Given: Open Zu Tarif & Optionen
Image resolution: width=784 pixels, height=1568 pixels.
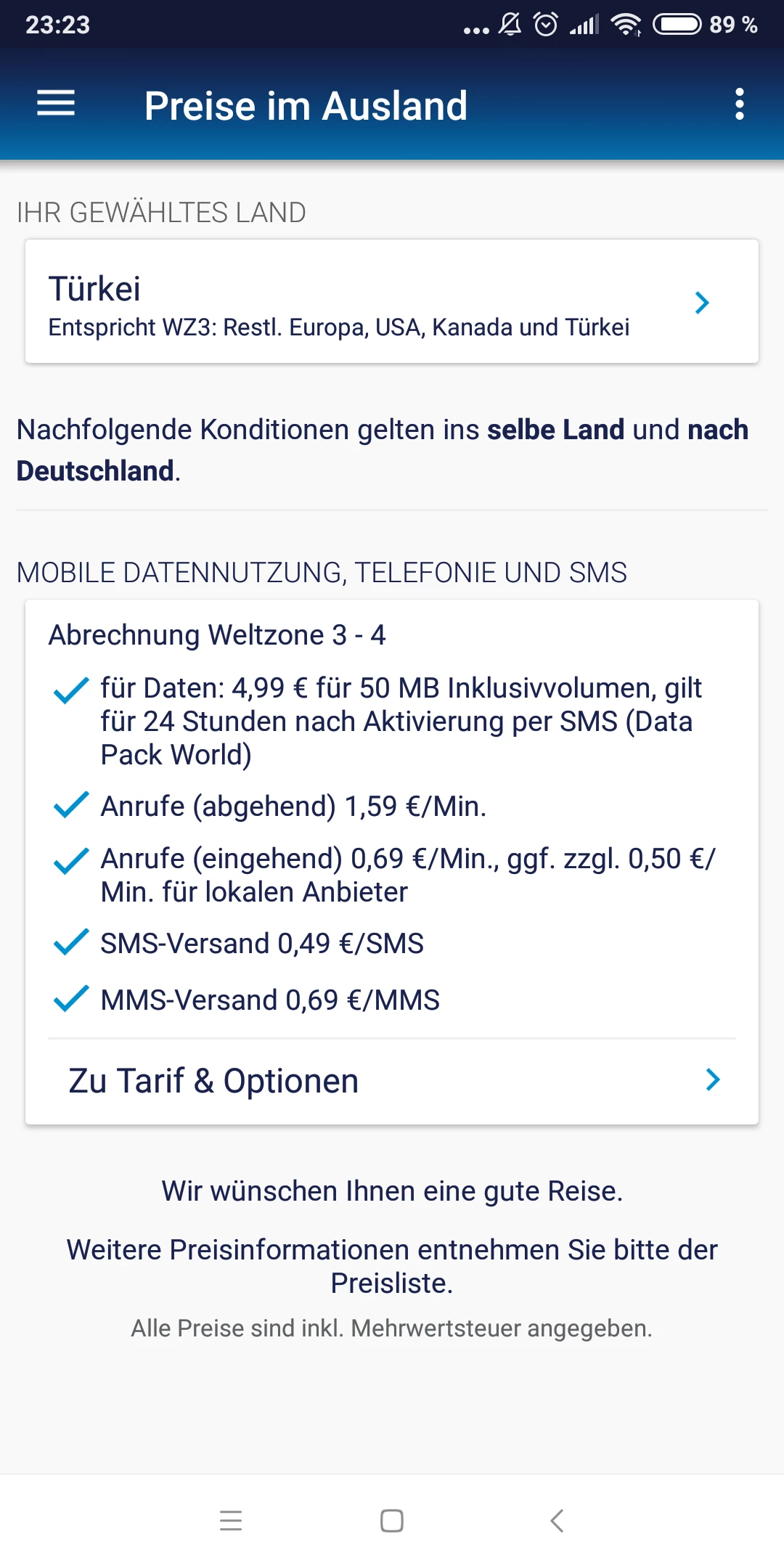Looking at the screenshot, I should pos(392,1081).
